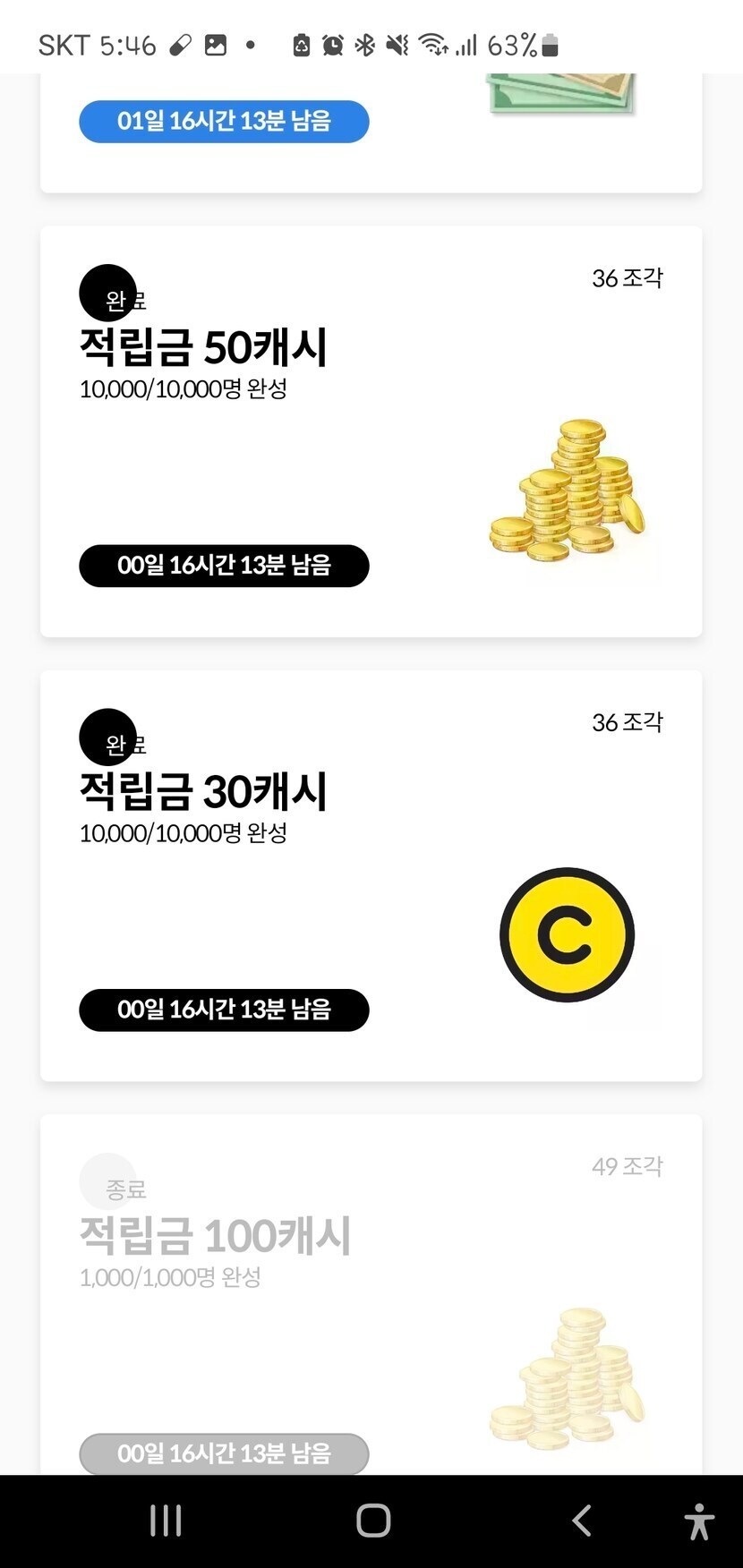Show recent apps
The height and width of the screenshot is (1568, 743).
(x=167, y=1520)
